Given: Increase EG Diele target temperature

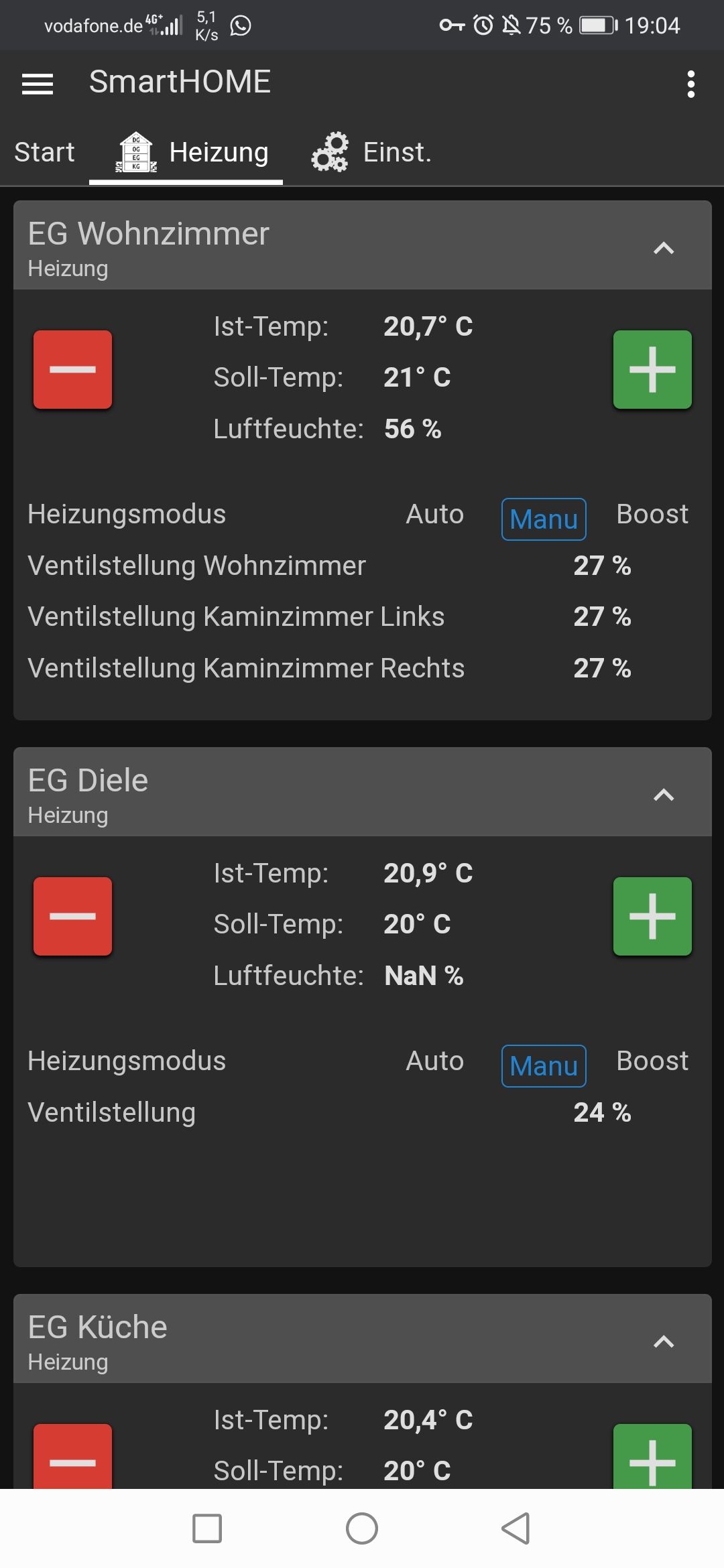Looking at the screenshot, I should [652, 916].
